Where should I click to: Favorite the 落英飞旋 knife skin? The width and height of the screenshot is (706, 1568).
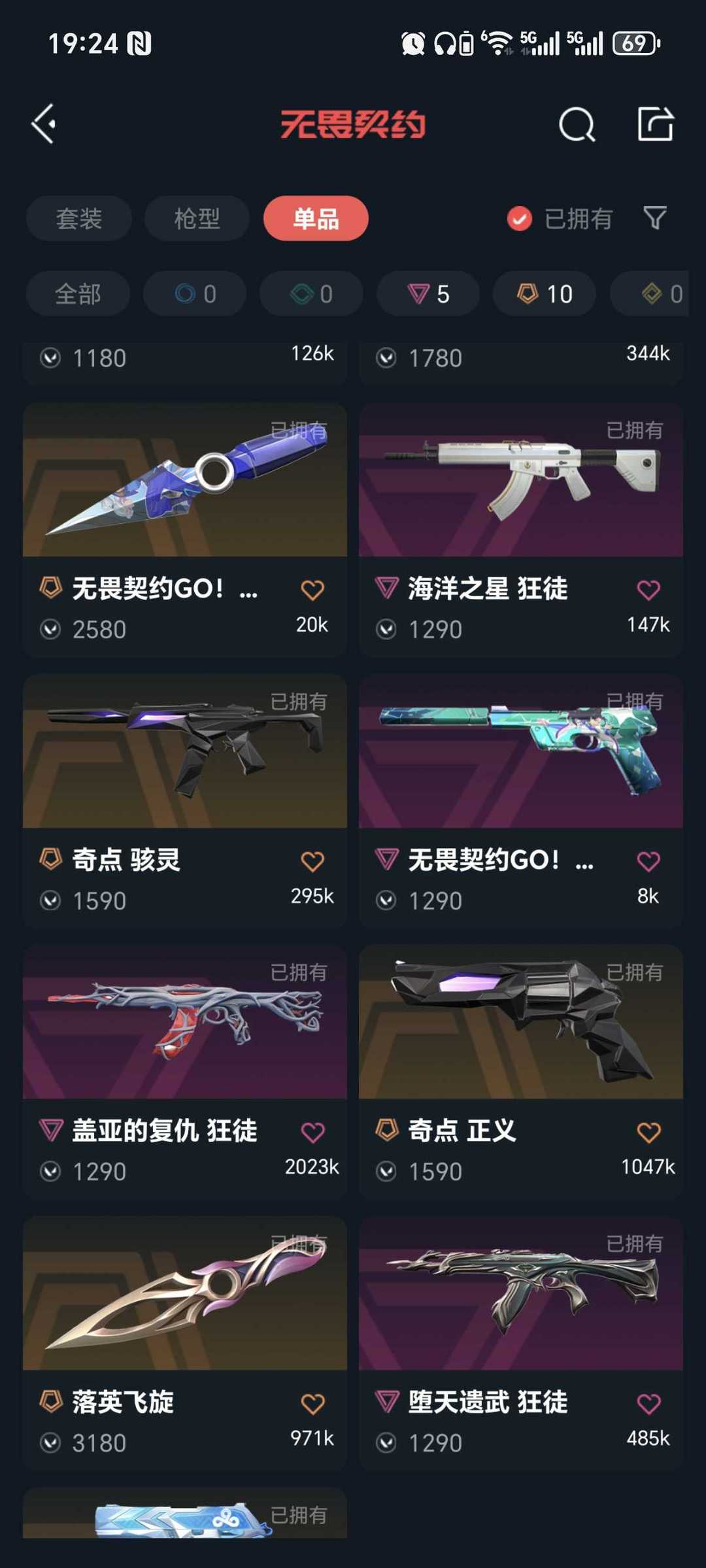coord(312,1403)
